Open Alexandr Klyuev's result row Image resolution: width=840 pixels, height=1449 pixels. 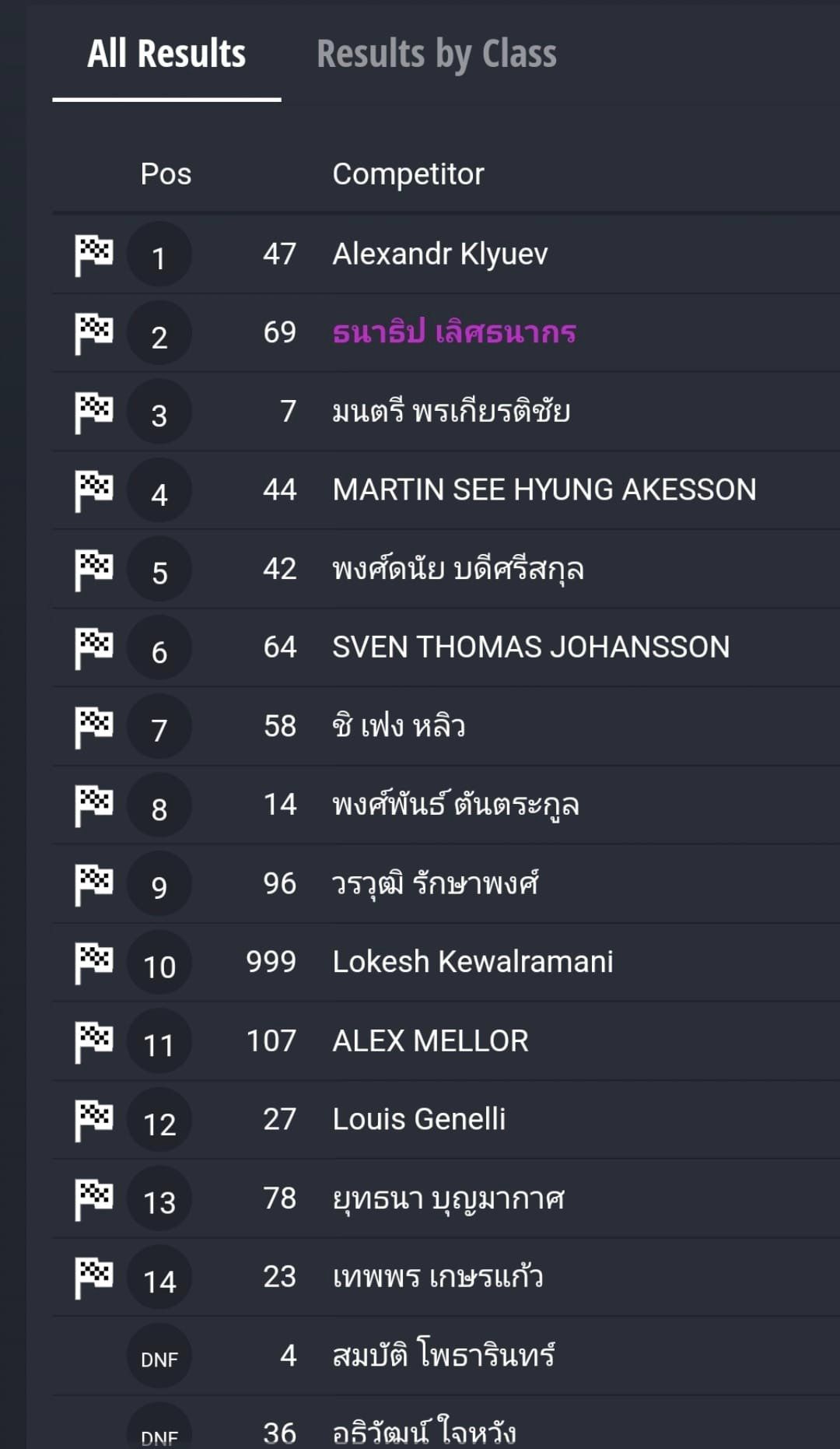(439, 254)
